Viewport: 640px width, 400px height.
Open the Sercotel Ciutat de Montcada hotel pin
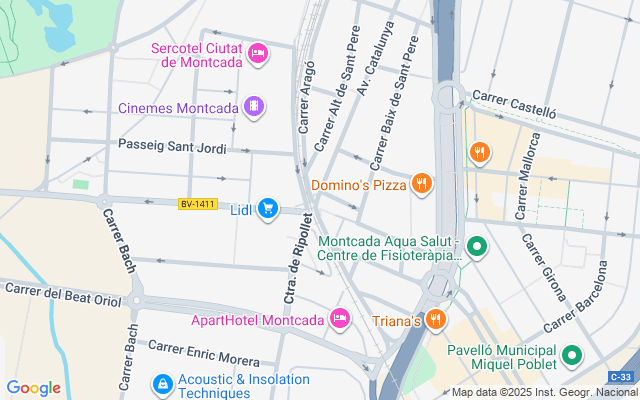pos(257,53)
